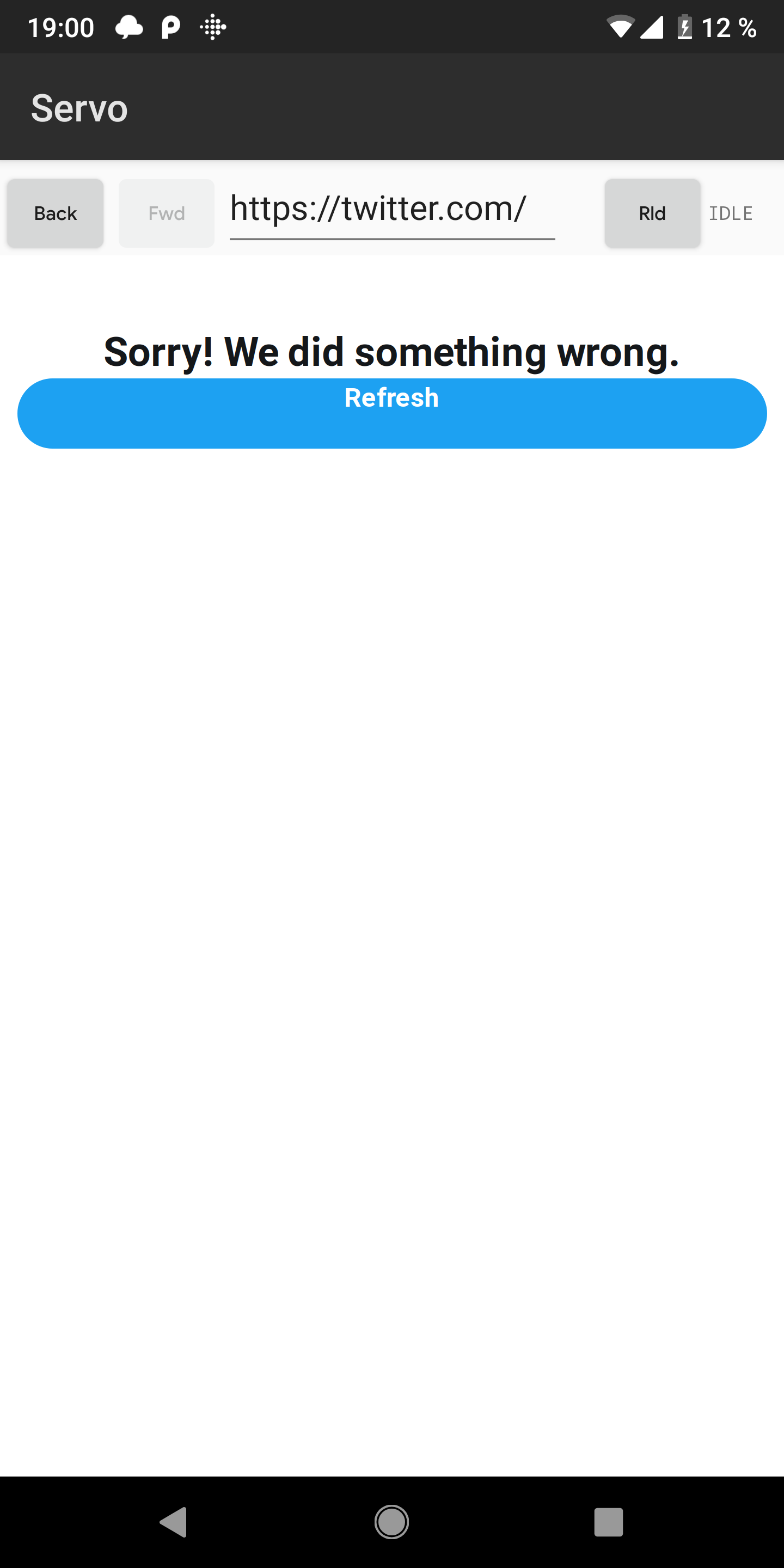Hit the blue Refresh button
Screen dimensions: 784x1568
coord(392,413)
